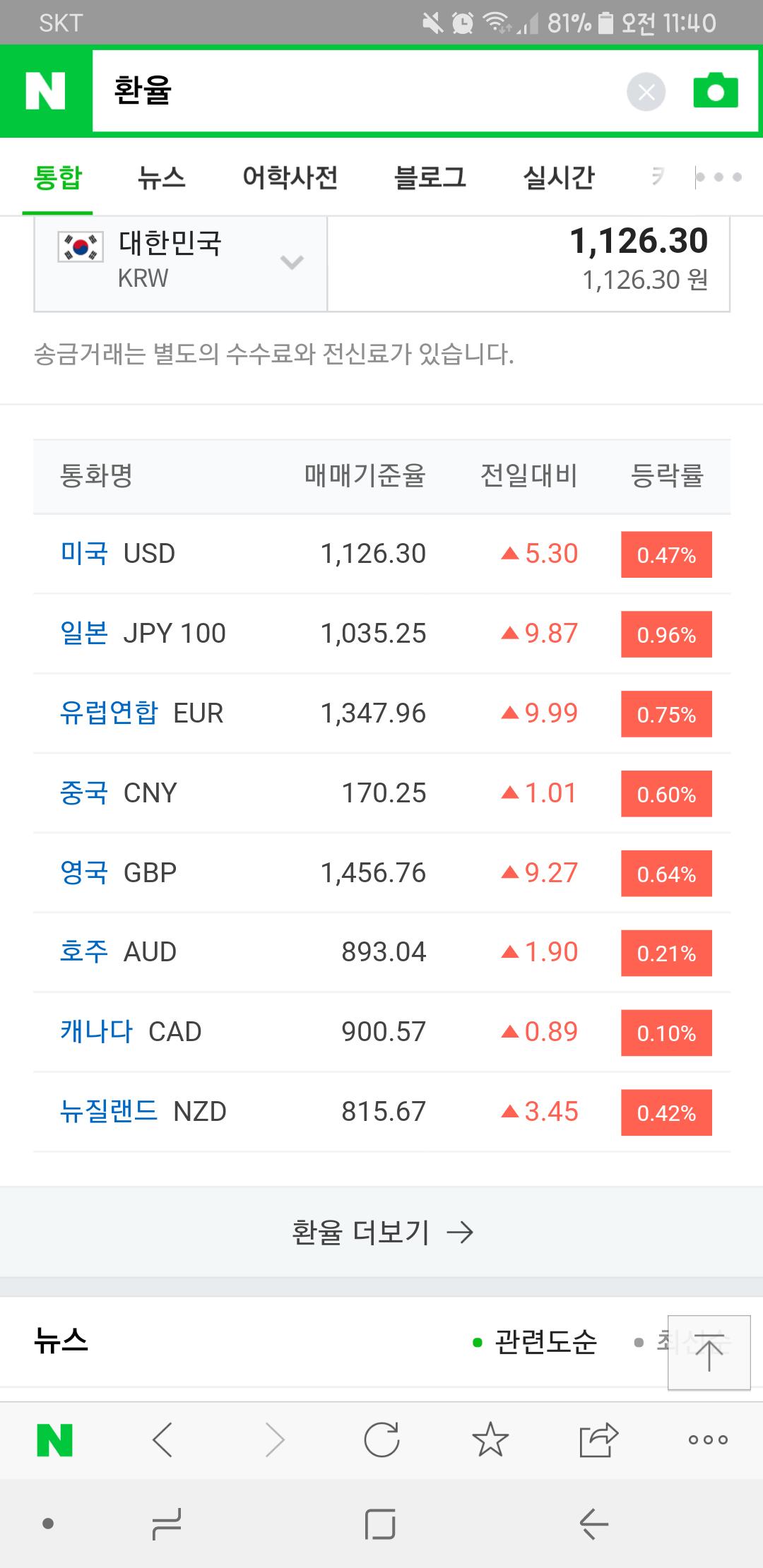Viewport: 763px width, 1568px height.
Task: Open the camera search icon
Action: 715,91
